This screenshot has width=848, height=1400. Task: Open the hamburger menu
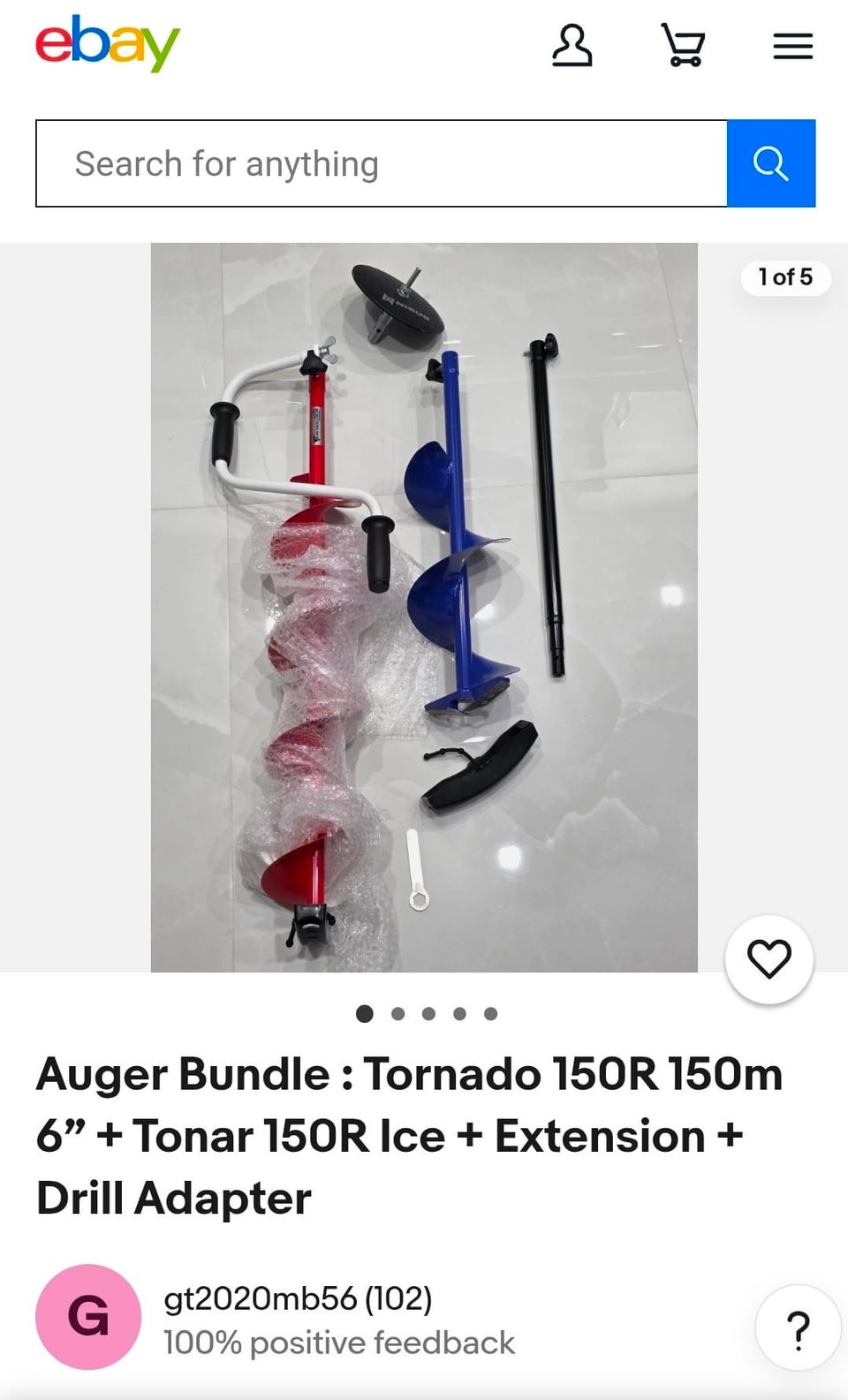792,46
